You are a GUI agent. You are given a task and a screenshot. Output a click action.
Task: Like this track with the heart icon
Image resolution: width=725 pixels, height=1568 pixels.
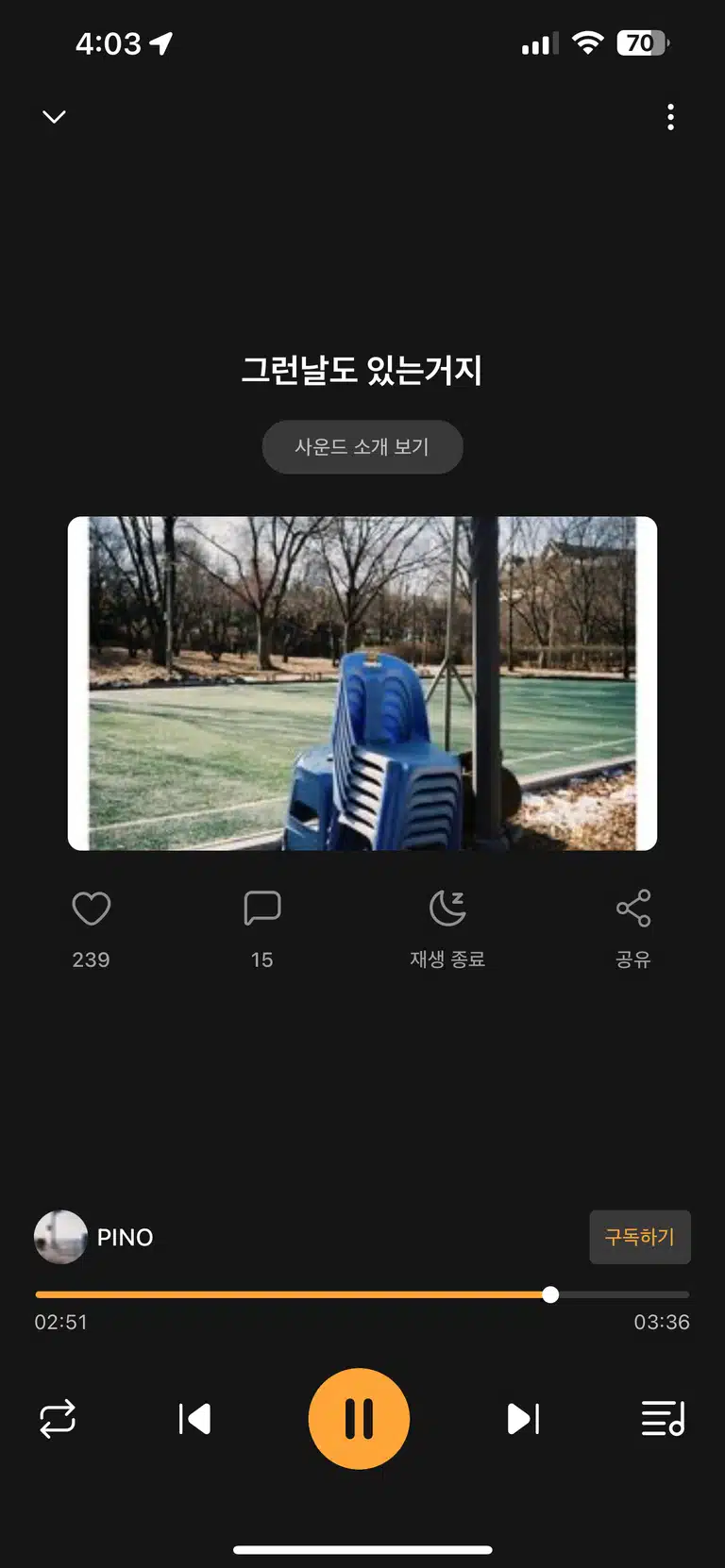click(x=92, y=909)
